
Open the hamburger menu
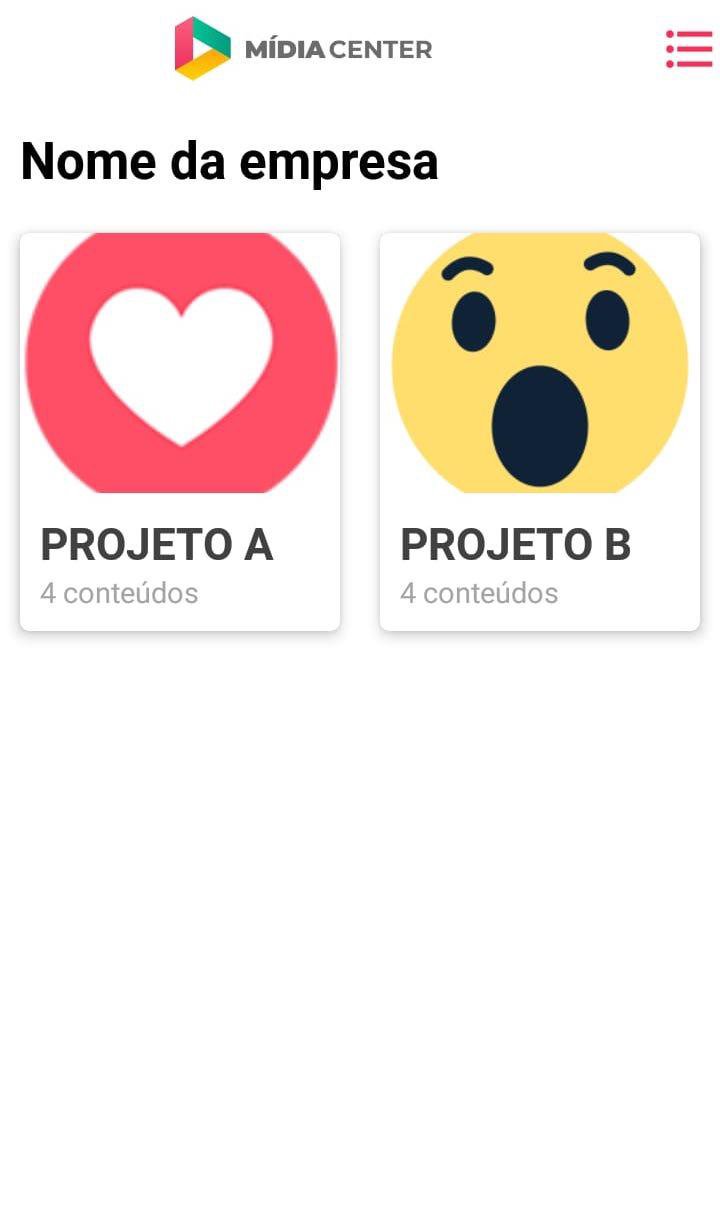[689, 49]
